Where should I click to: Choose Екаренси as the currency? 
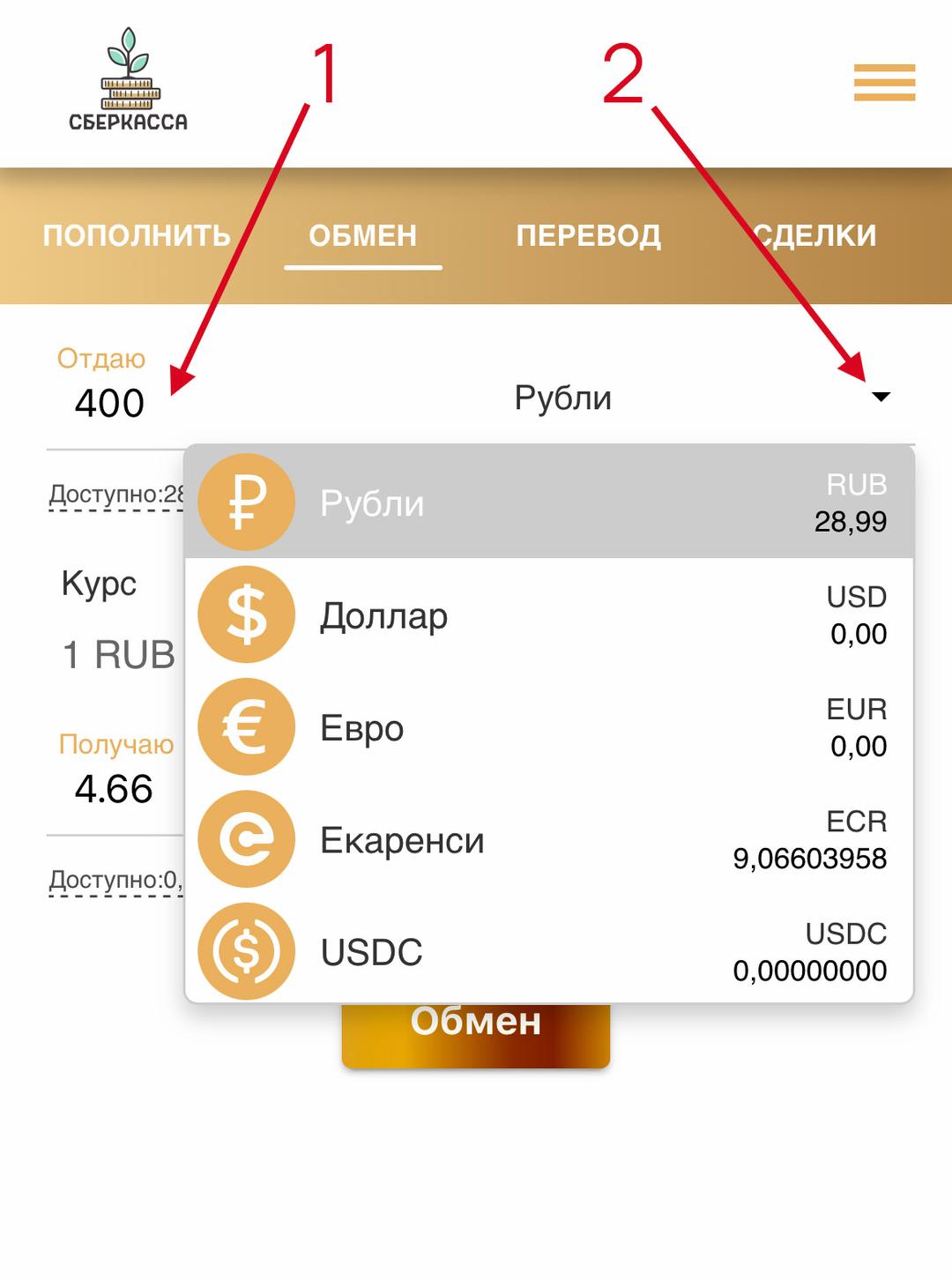(x=548, y=839)
